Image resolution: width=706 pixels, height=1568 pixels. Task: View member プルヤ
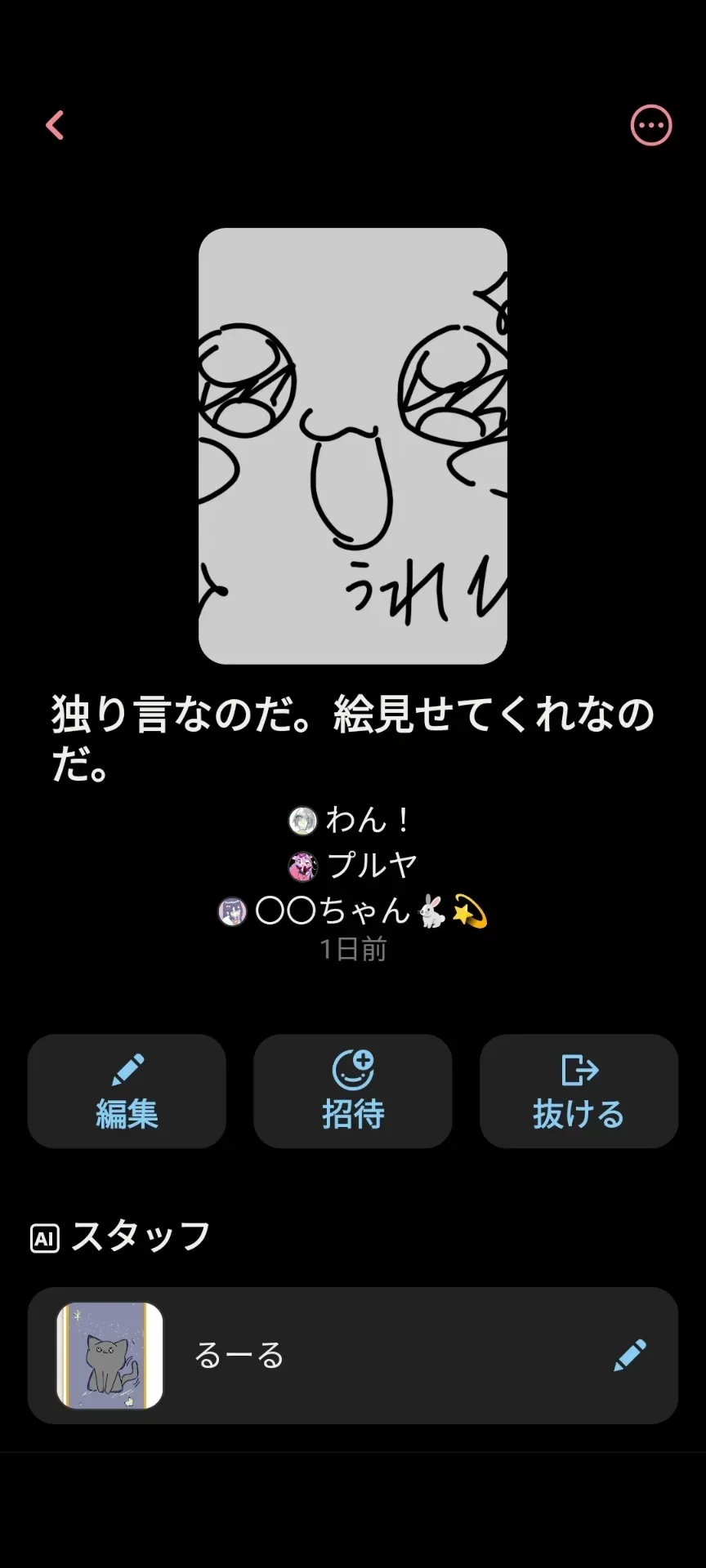click(x=353, y=866)
